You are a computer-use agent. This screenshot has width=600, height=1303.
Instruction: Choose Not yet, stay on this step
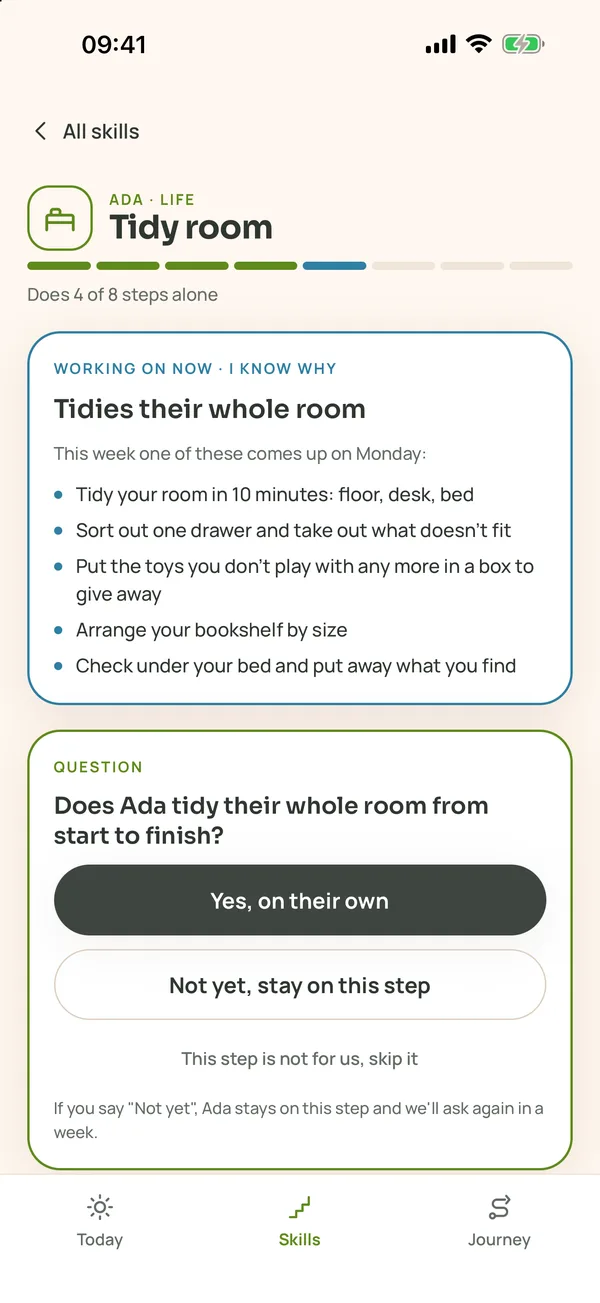[x=300, y=986]
